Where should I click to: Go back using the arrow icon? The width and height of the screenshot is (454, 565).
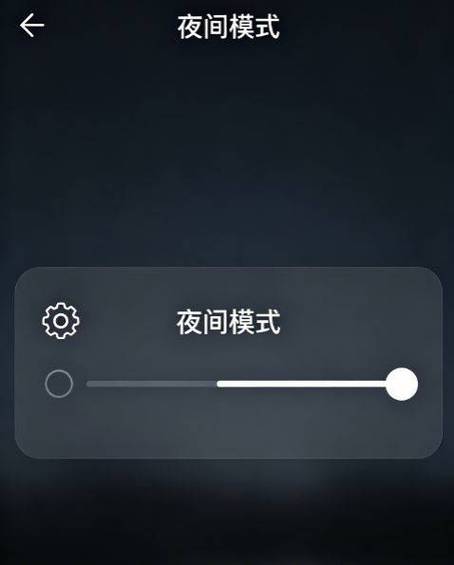pyautogui.click(x=32, y=25)
